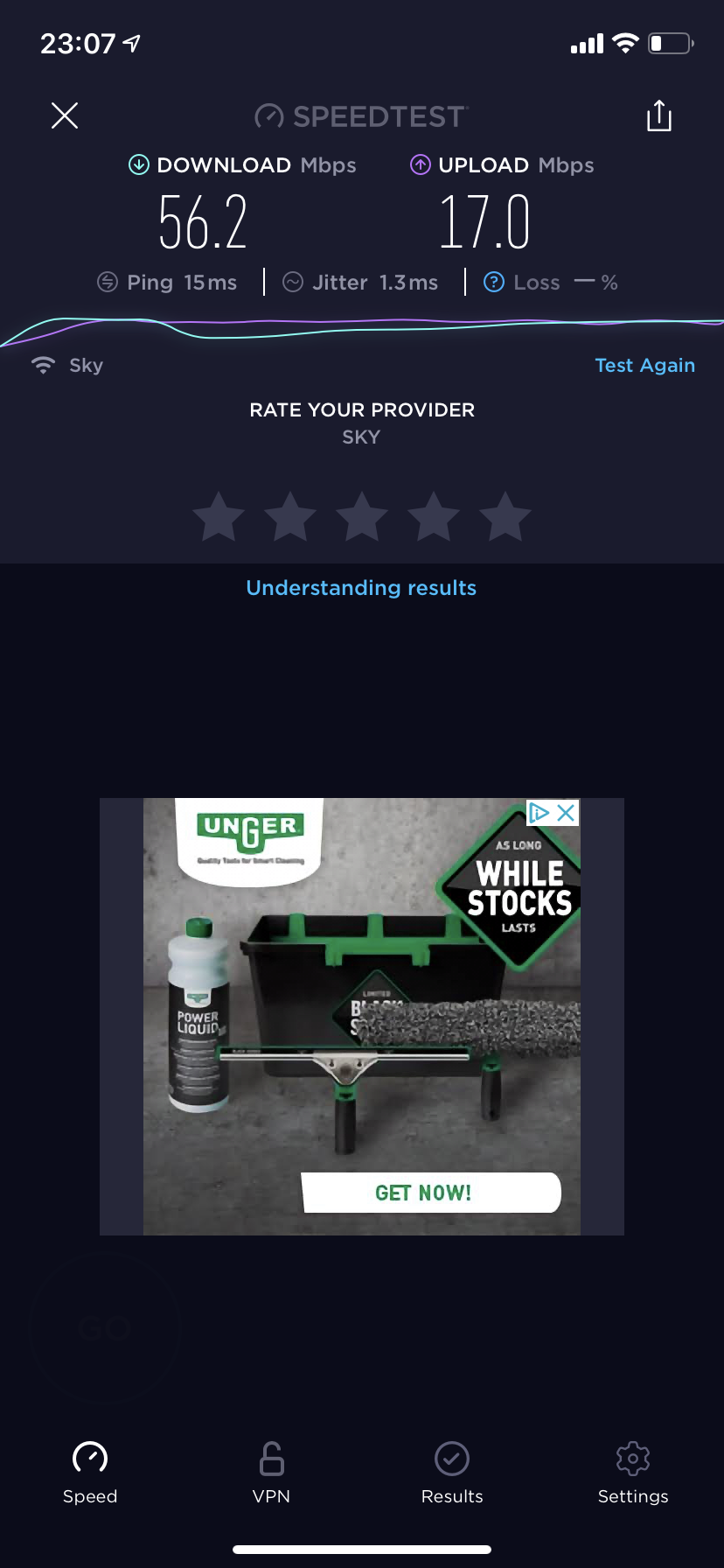The height and width of the screenshot is (1568, 724).
Task: Tap Test Again to rerun the test
Action: 644,366
